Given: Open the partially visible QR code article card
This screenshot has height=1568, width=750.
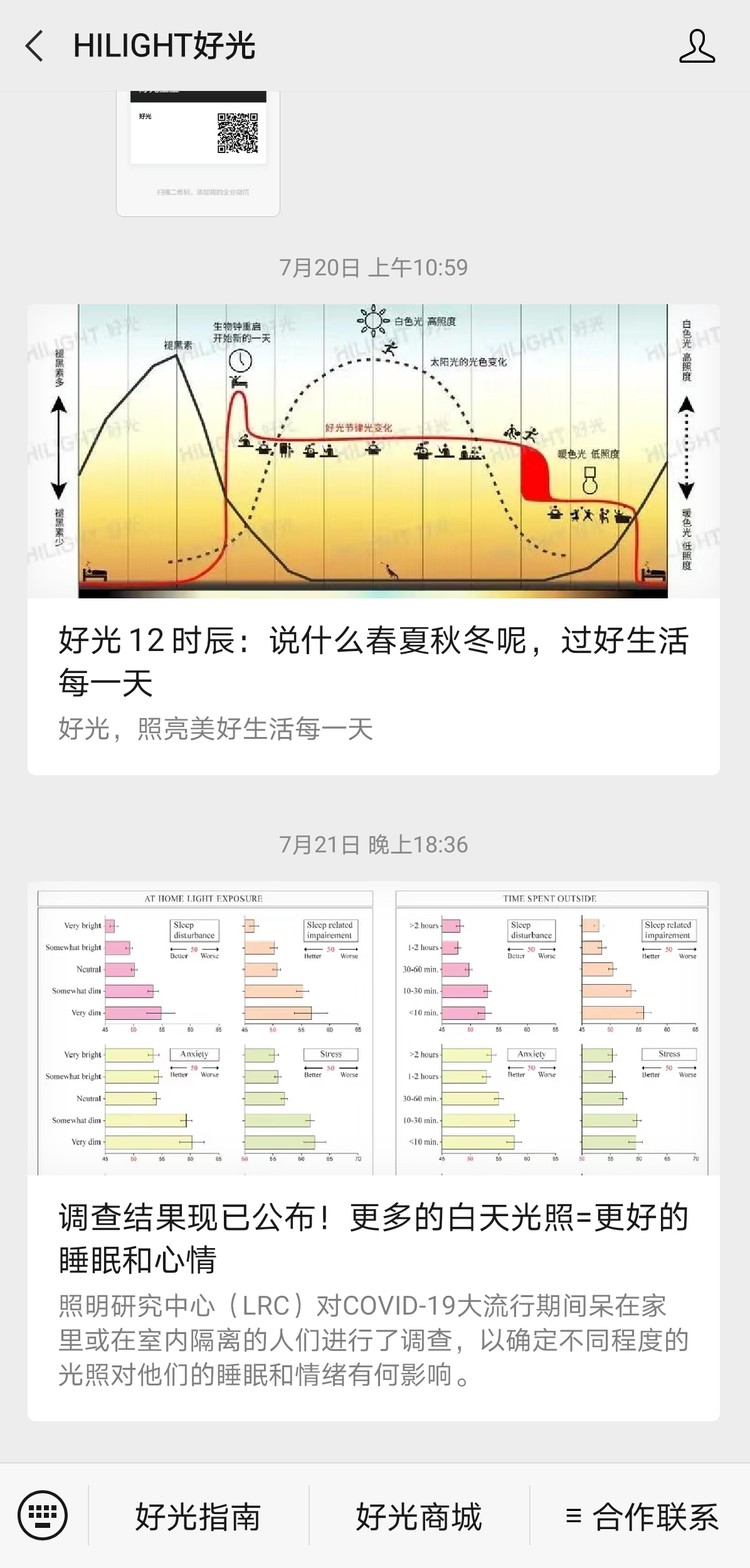Looking at the screenshot, I should (198, 150).
